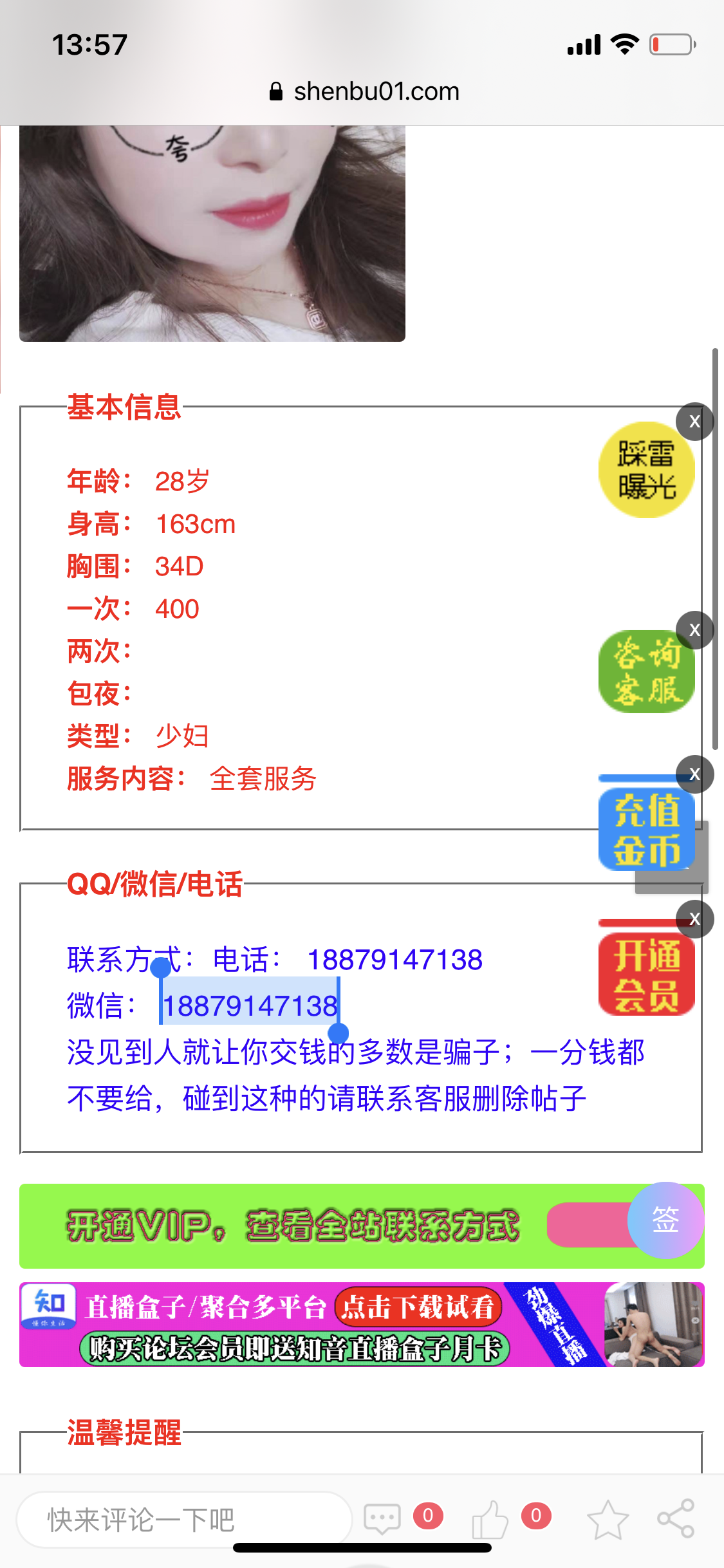Tap the 签 sign-in floating button
Image resolution: width=724 pixels, height=1568 pixels.
click(665, 1220)
